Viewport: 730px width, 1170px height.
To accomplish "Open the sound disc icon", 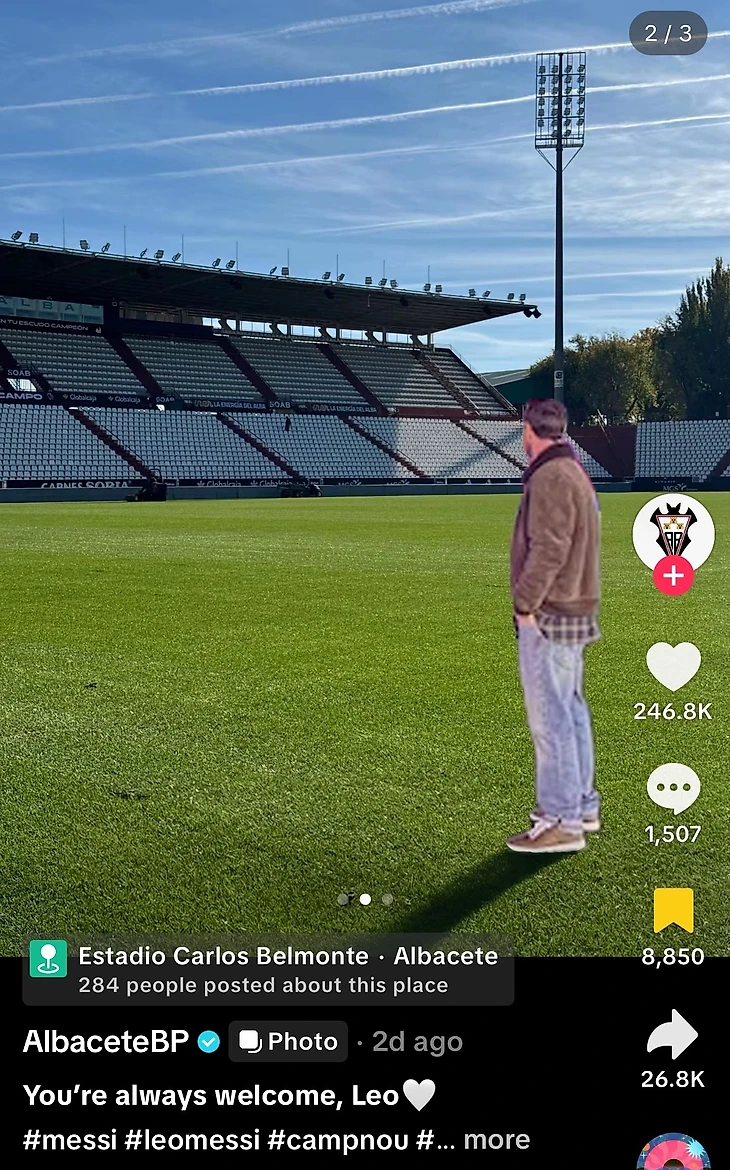I will [673, 1152].
